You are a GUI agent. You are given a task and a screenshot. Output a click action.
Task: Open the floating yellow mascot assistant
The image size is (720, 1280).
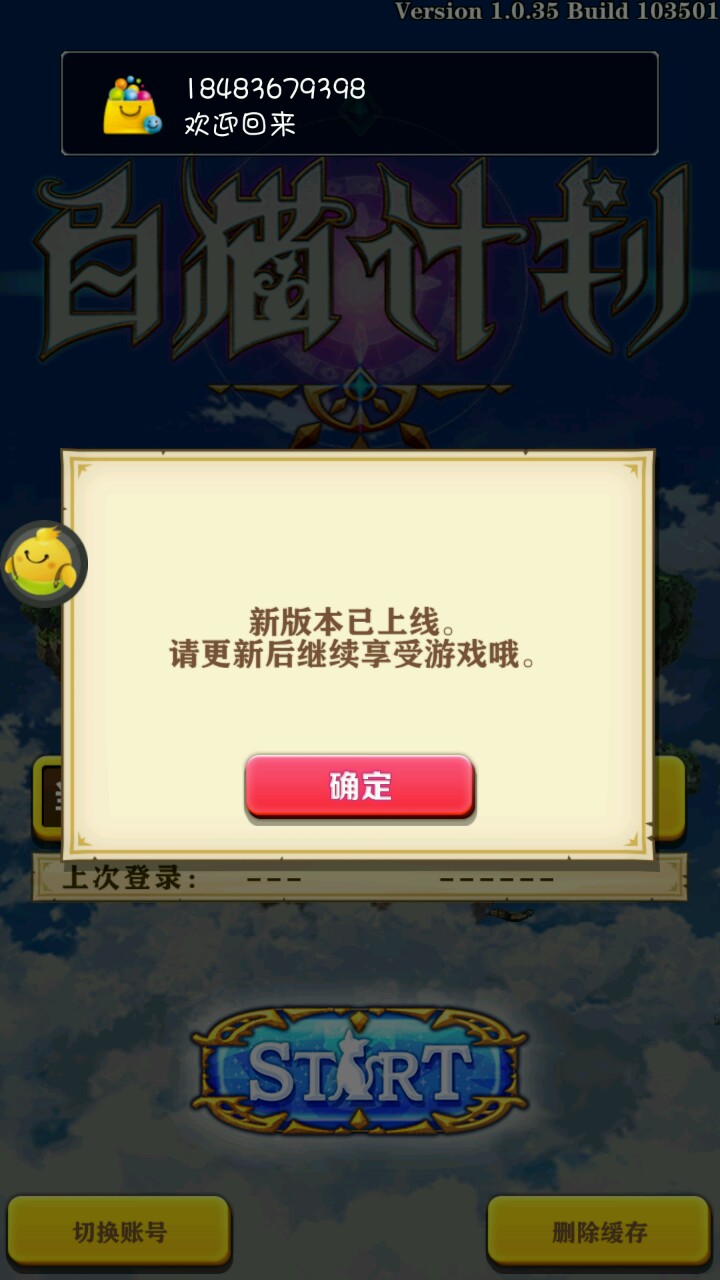pos(43,563)
